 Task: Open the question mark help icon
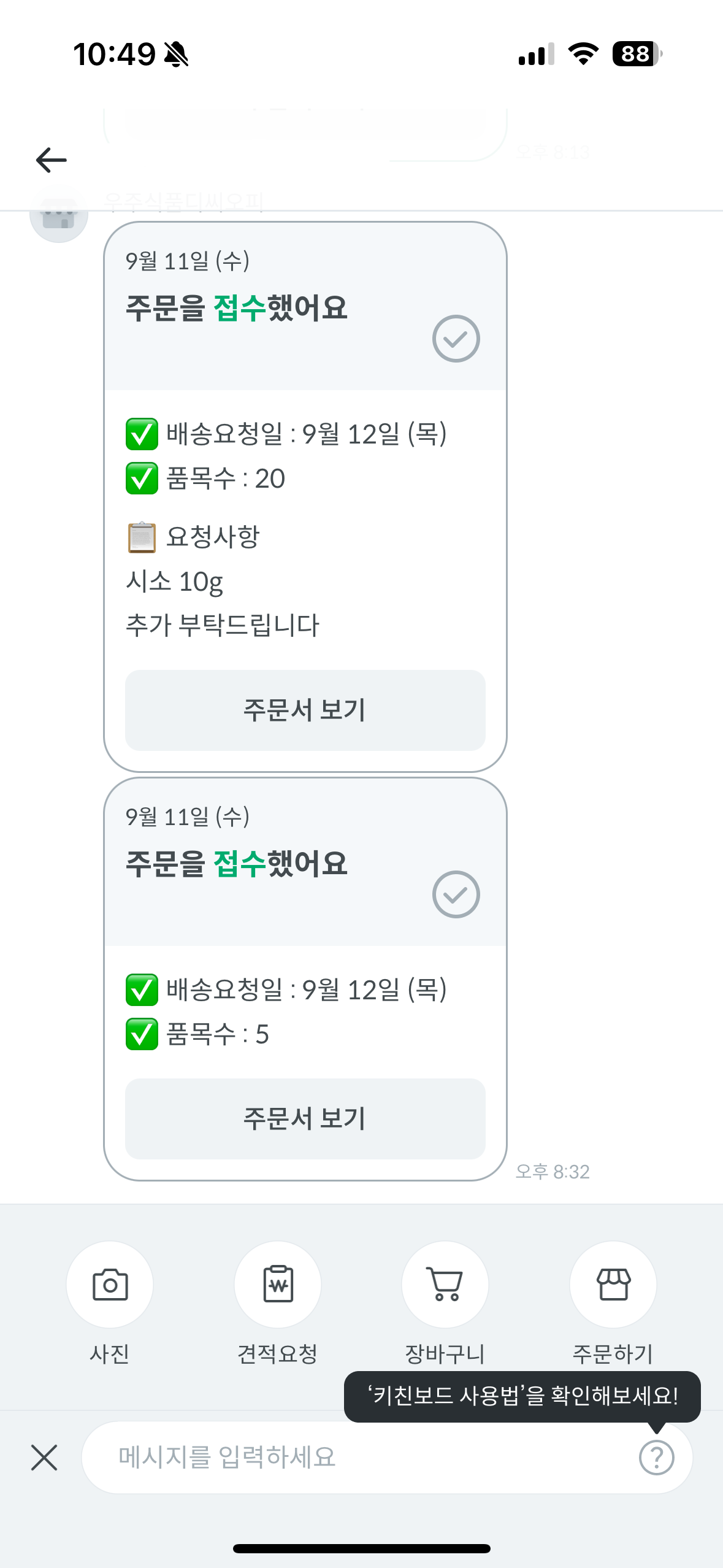point(656,1458)
